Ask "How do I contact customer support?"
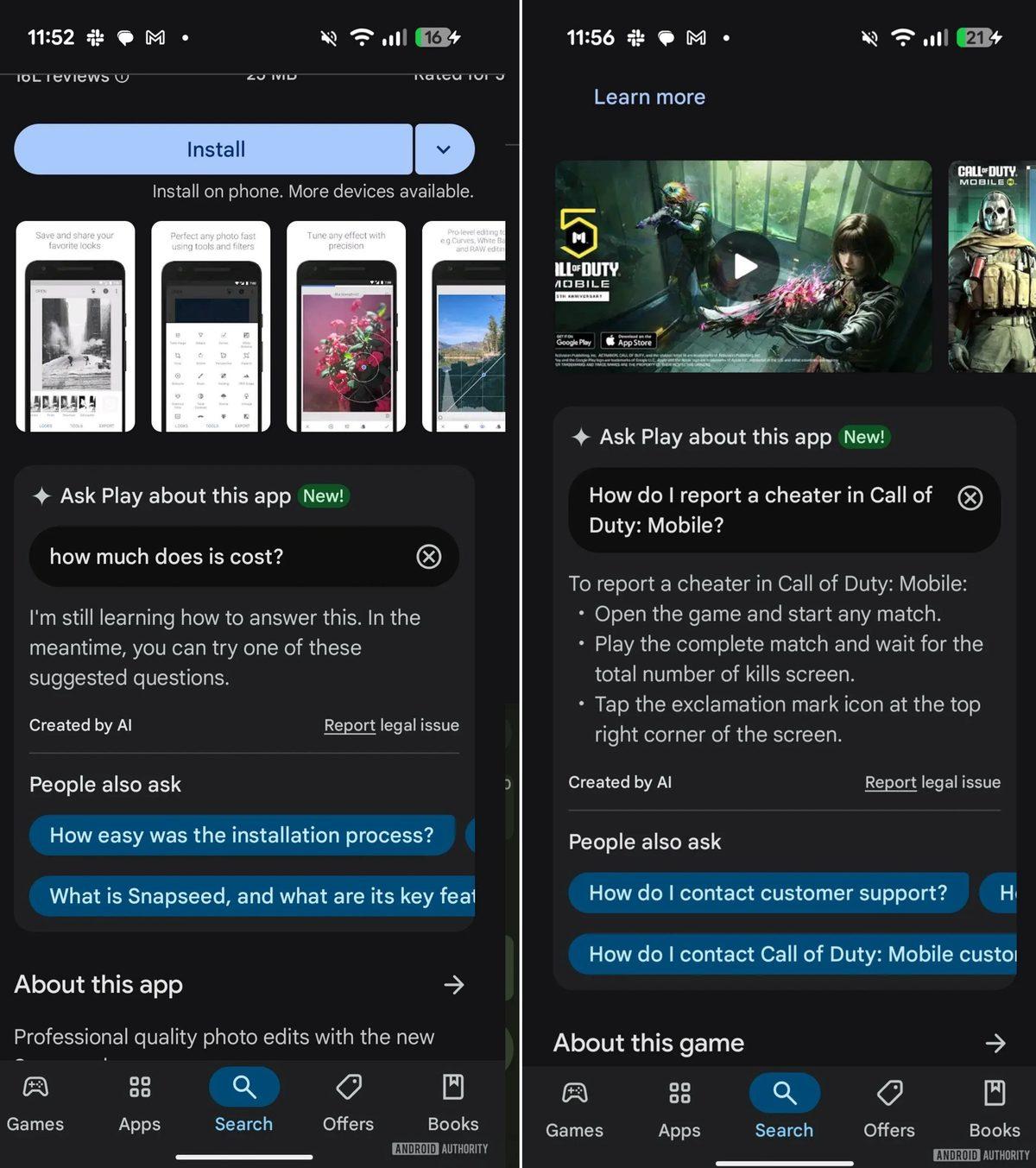Viewport: 1036px width, 1168px height. pyautogui.click(x=768, y=893)
